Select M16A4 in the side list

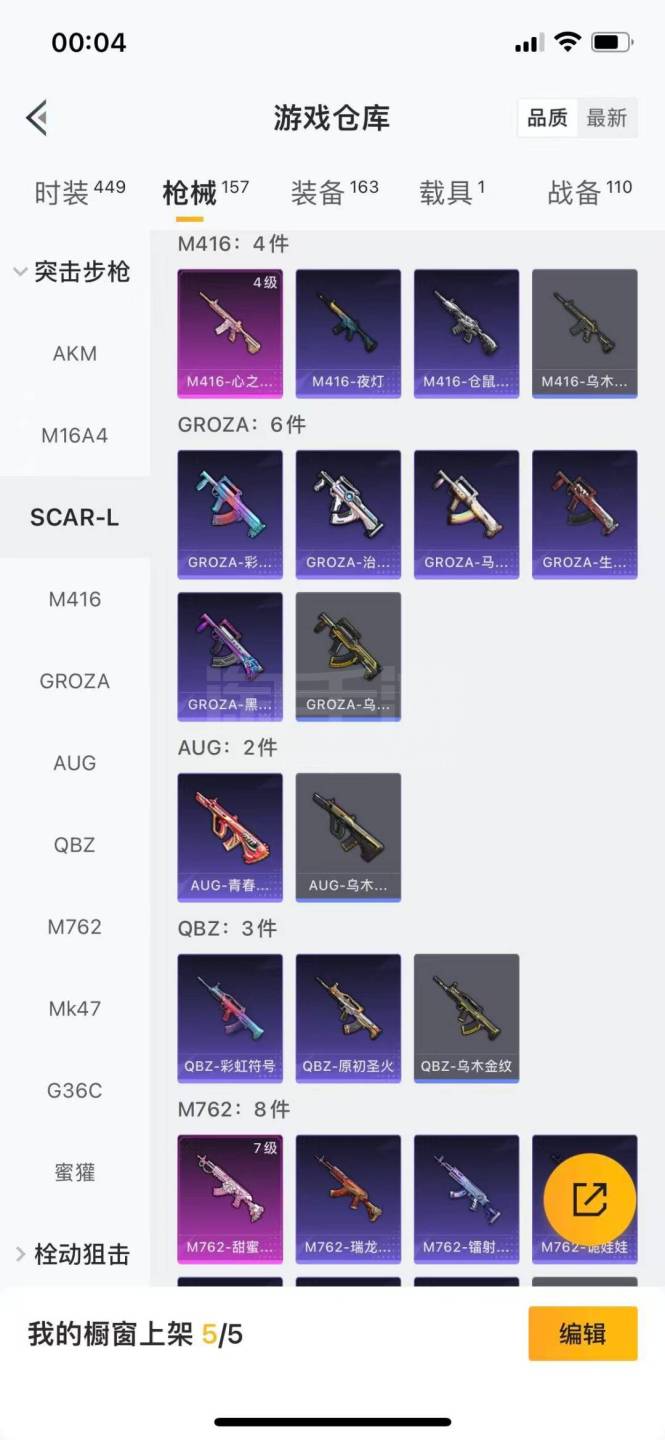[75, 435]
